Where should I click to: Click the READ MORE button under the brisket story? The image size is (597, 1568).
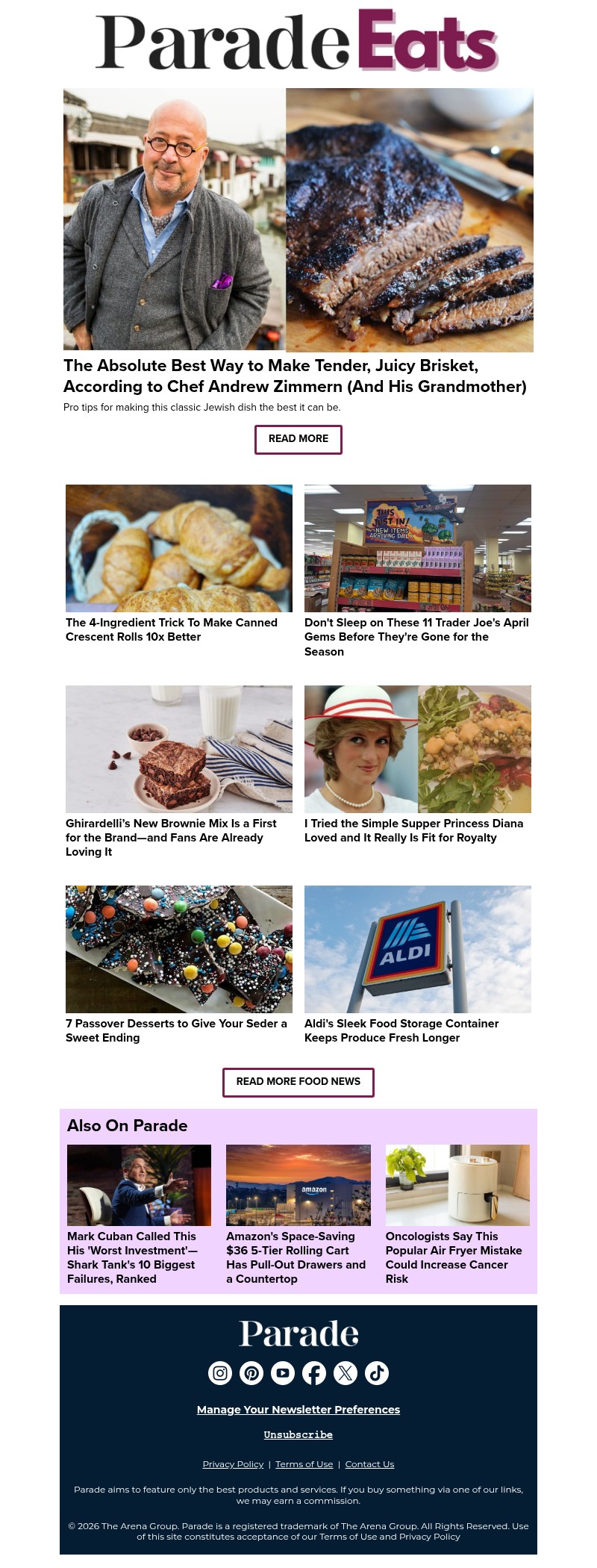coord(298,439)
